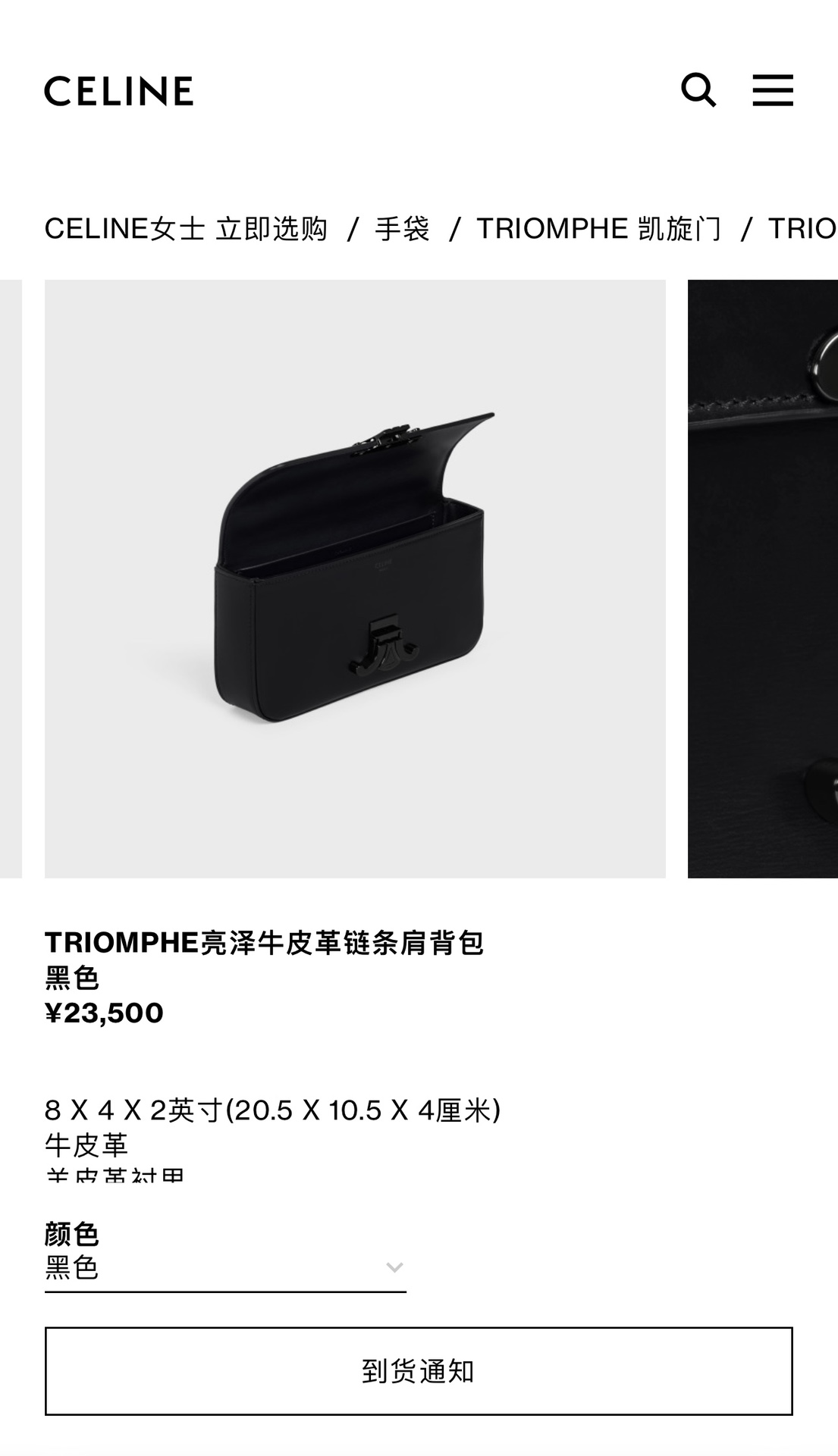
Task: Expand the 颜色 color dropdown
Action: point(225,1267)
